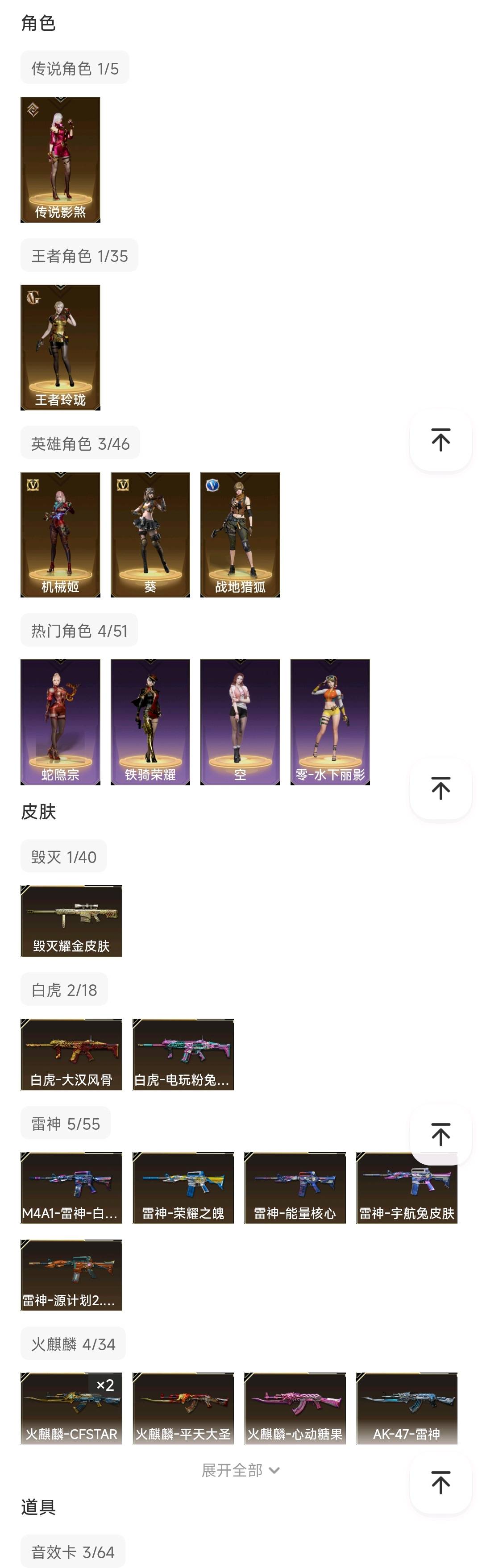The height and width of the screenshot is (1568, 482).
Task: View the 火麒麟-平天大圣 skin
Action: tap(183, 1408)
